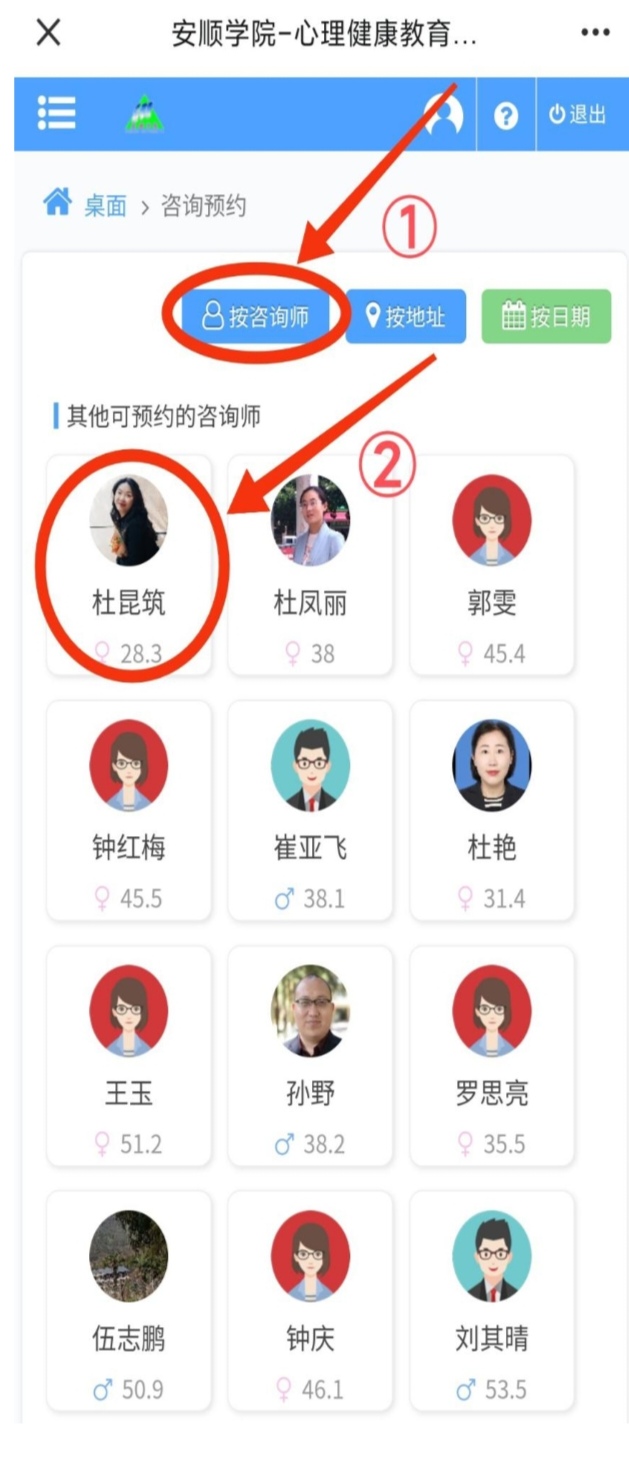This screenshot has width=629, height=1482.
Task: Choose counselor 罗思亮
Action: pyautogui.click(x=492, y=1055)
